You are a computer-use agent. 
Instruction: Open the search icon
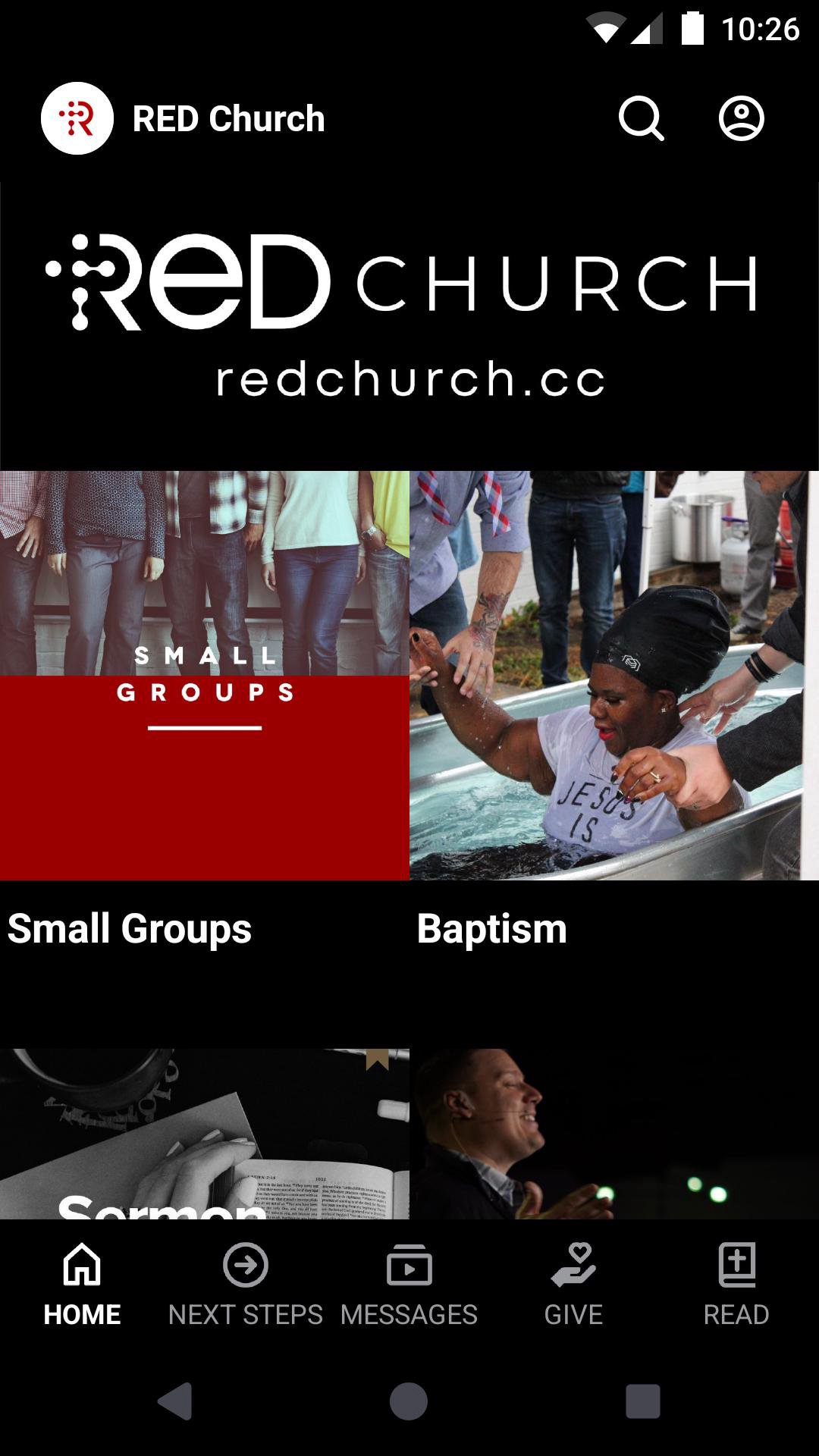point(641,119)
